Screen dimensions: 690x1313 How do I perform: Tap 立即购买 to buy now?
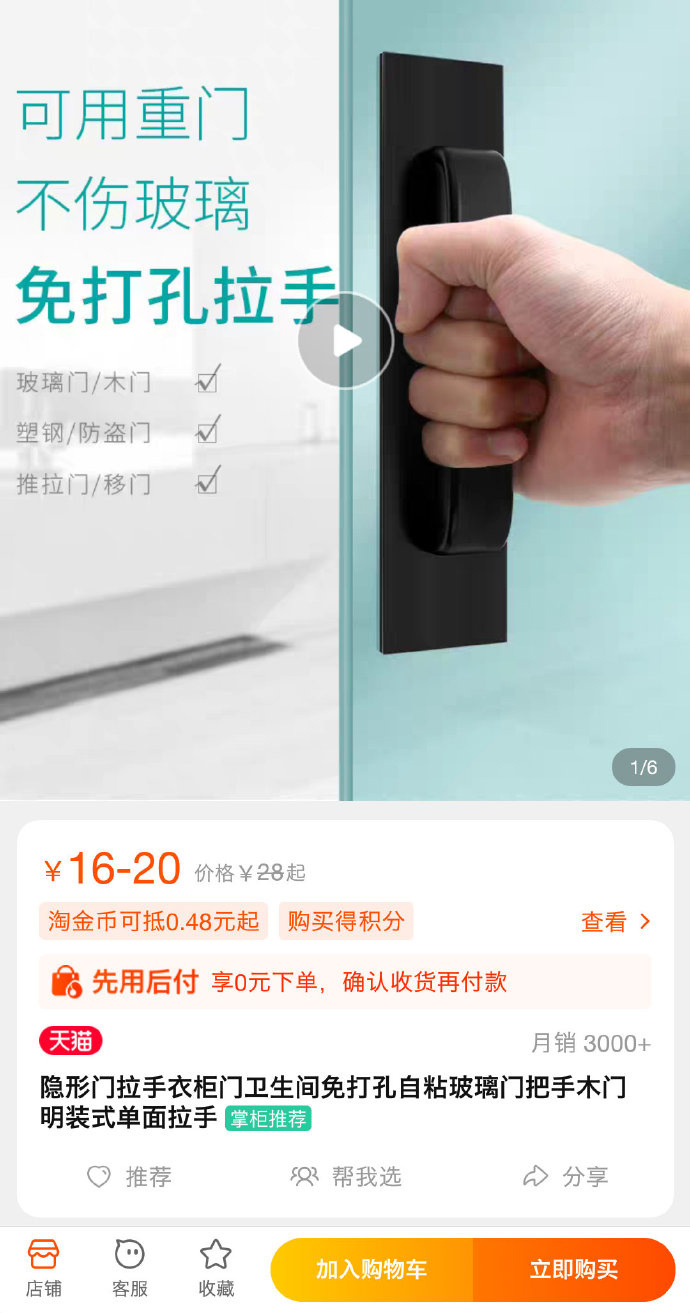tap(574, 1270)
